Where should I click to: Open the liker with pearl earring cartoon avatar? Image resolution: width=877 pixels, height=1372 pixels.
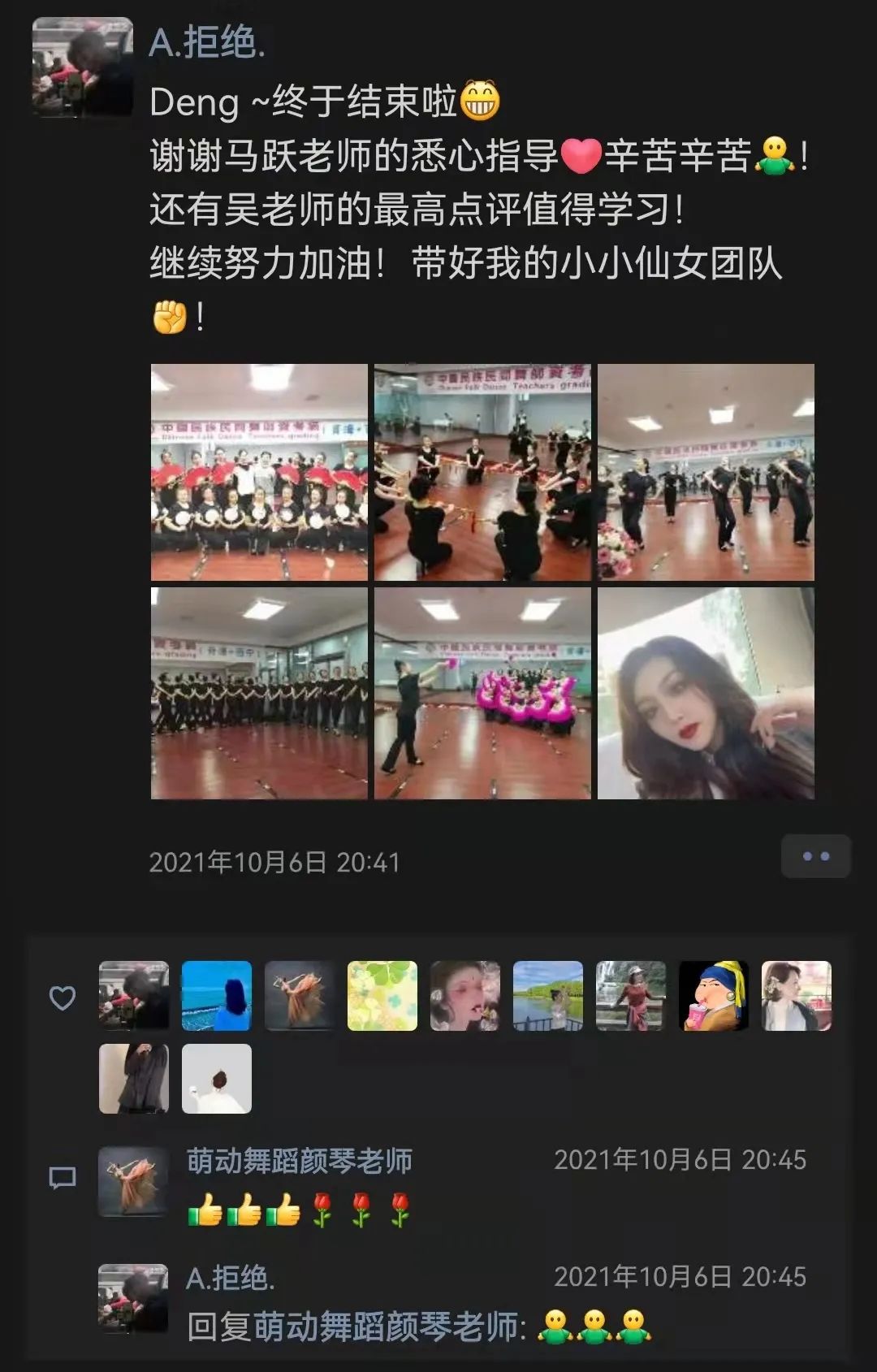click(x=714, y=996)
